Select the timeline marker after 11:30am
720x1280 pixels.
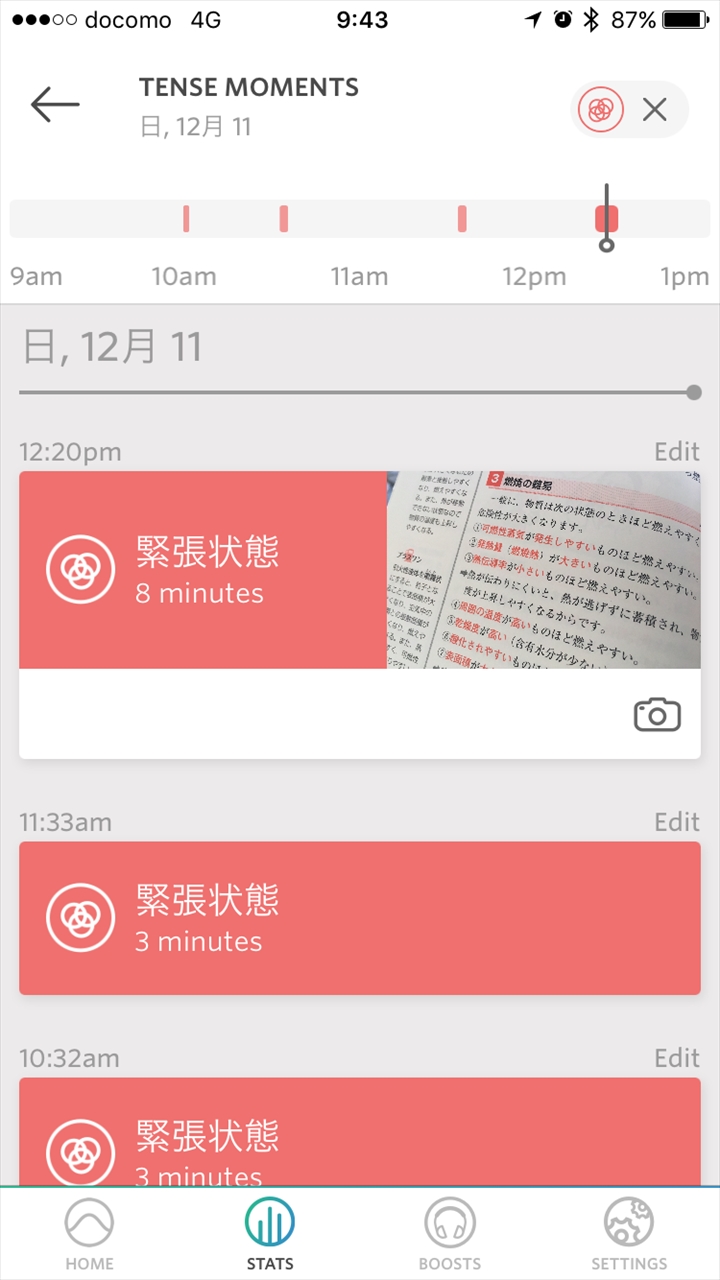462,219
